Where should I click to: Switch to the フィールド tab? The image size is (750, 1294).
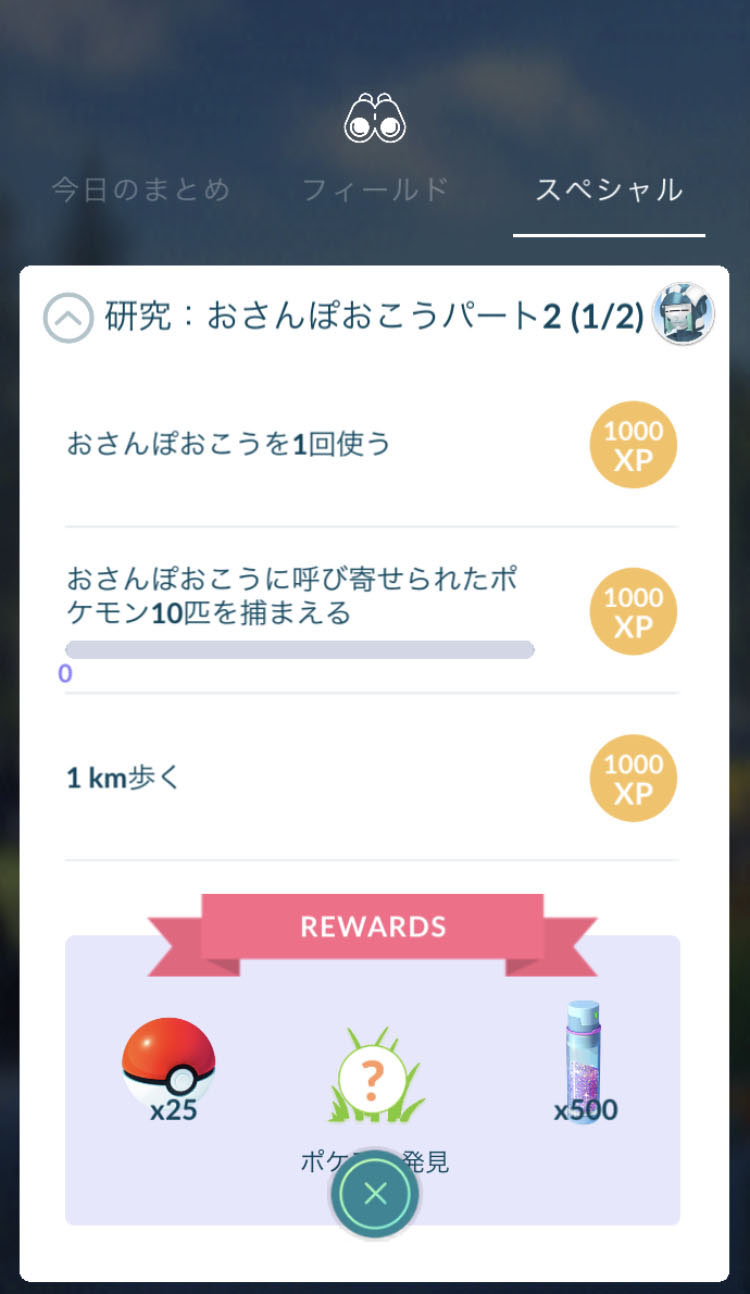coord(375,190)
